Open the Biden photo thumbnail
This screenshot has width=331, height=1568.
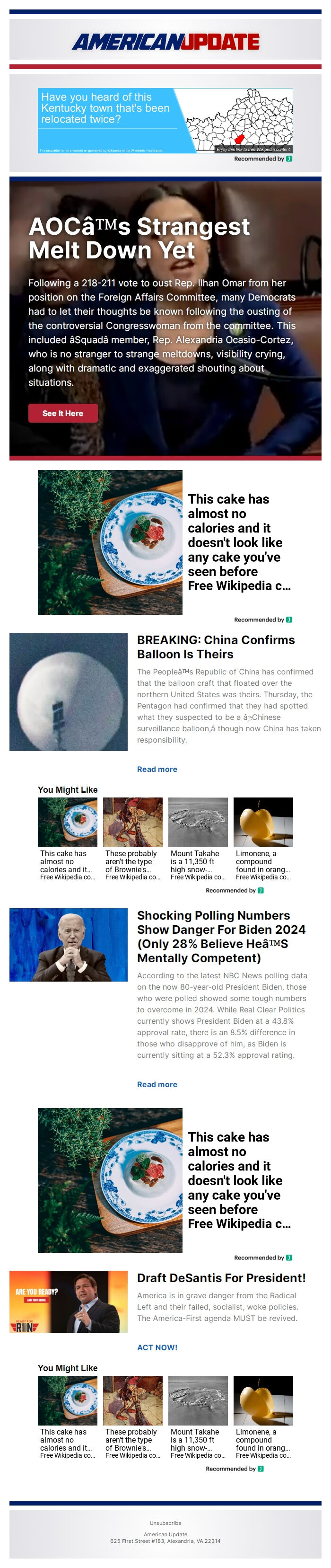(68, 945)
